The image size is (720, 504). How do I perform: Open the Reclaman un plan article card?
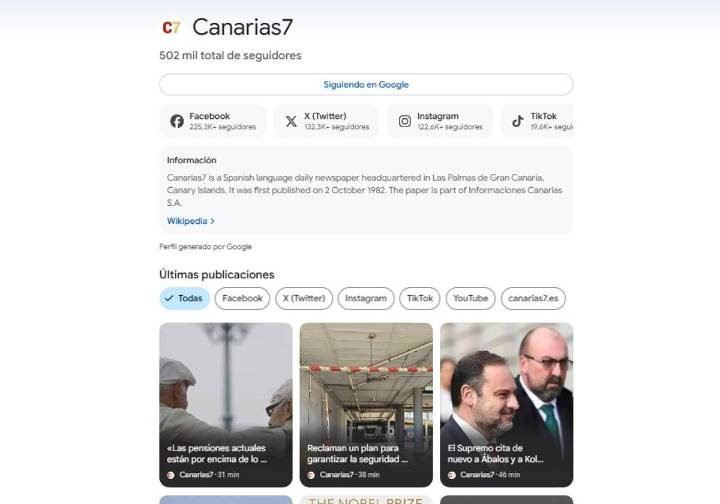point(366,404)
